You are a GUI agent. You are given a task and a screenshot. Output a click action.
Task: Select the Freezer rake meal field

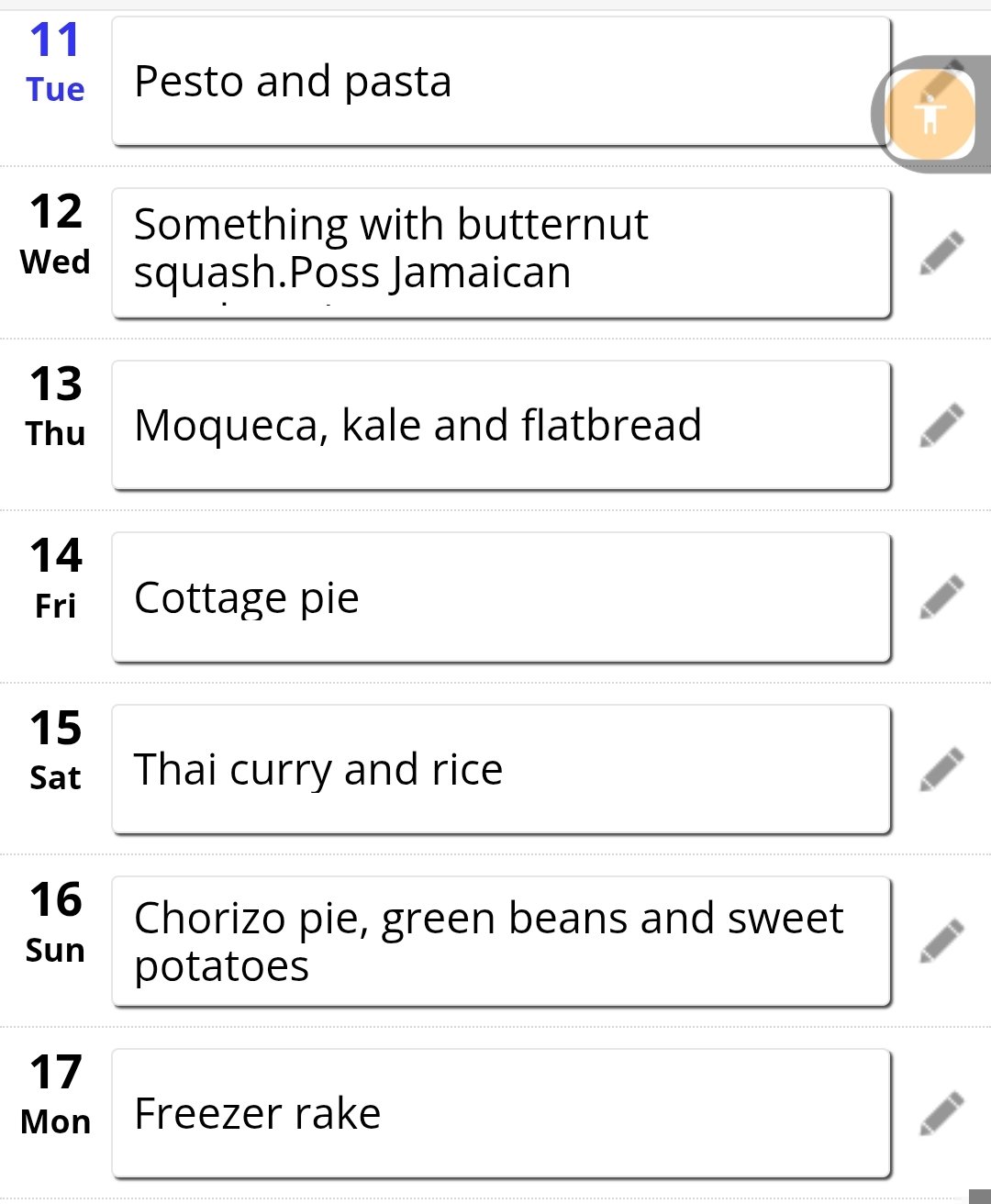click(x=501, y=1113)
